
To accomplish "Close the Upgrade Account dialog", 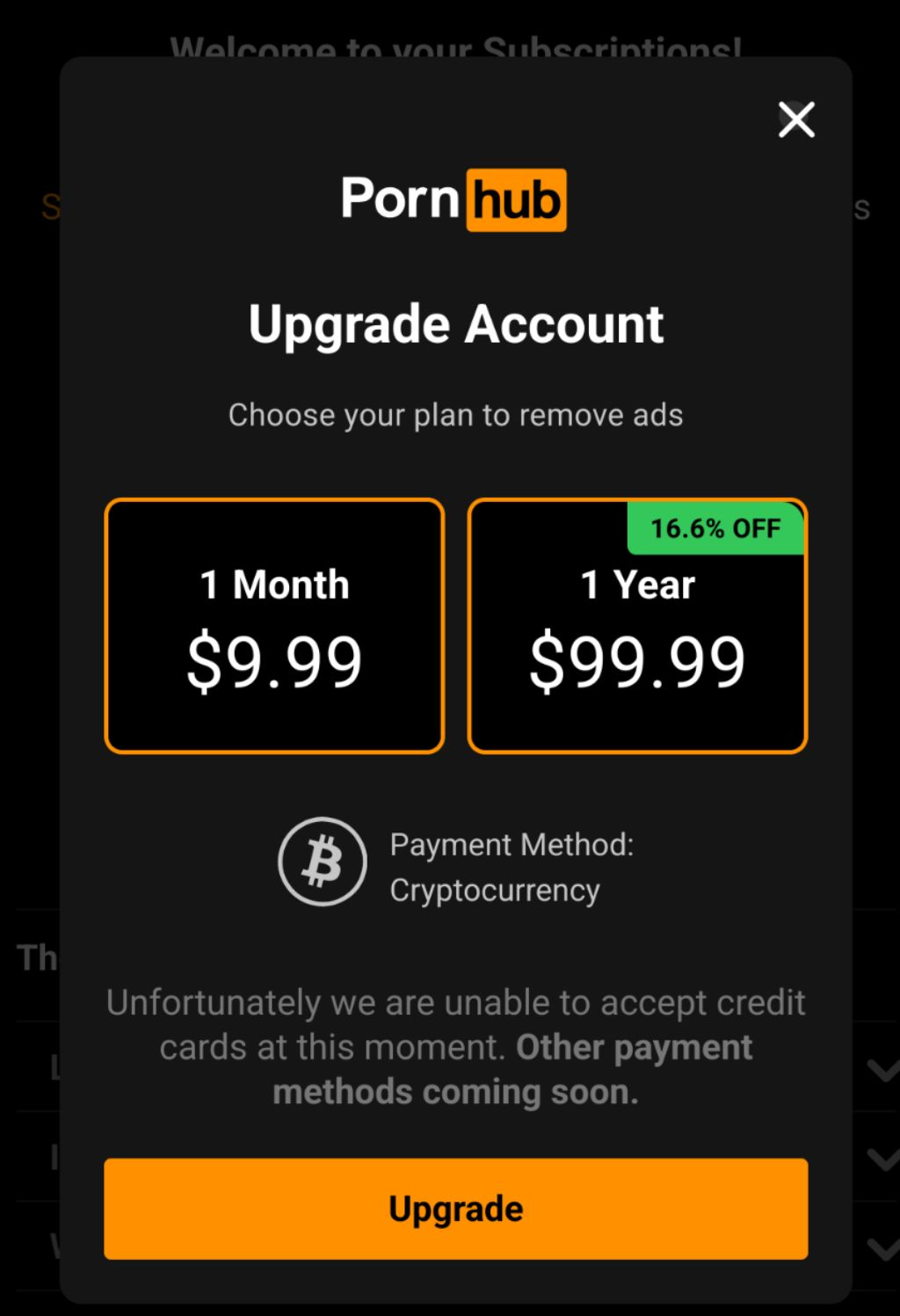I will point(796,120).
